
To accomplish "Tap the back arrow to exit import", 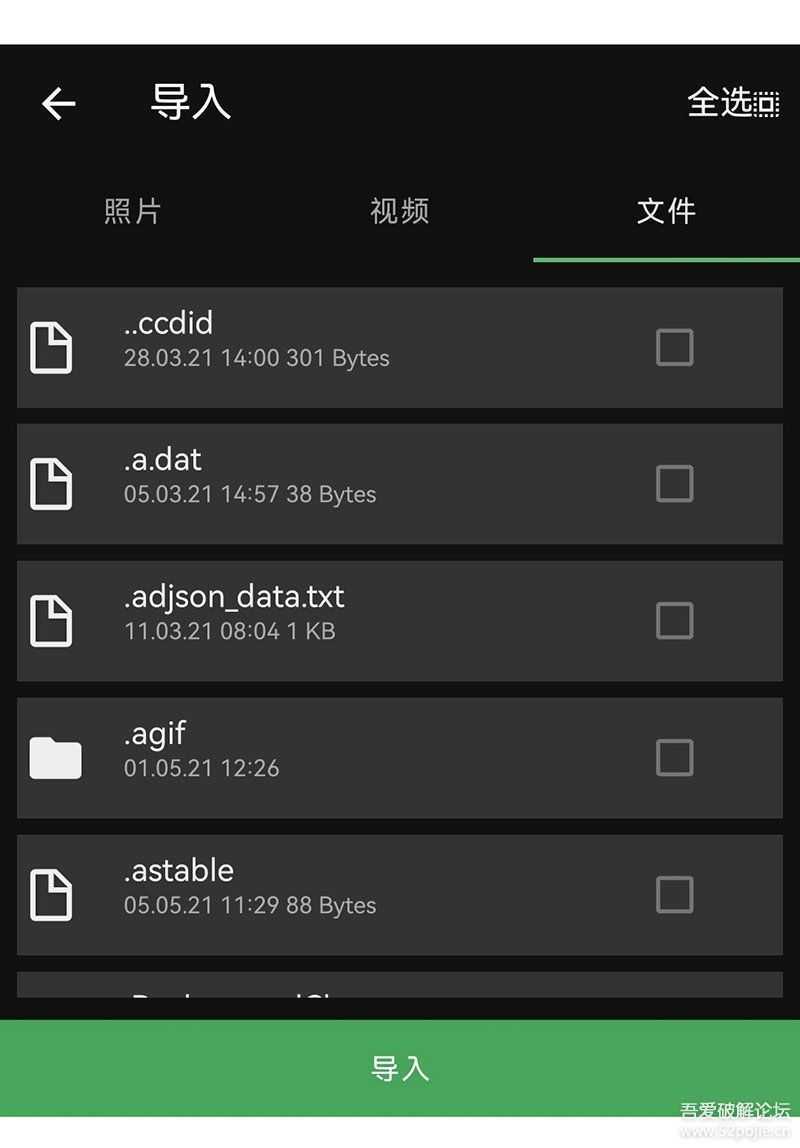I will click(x=57, y=103).
